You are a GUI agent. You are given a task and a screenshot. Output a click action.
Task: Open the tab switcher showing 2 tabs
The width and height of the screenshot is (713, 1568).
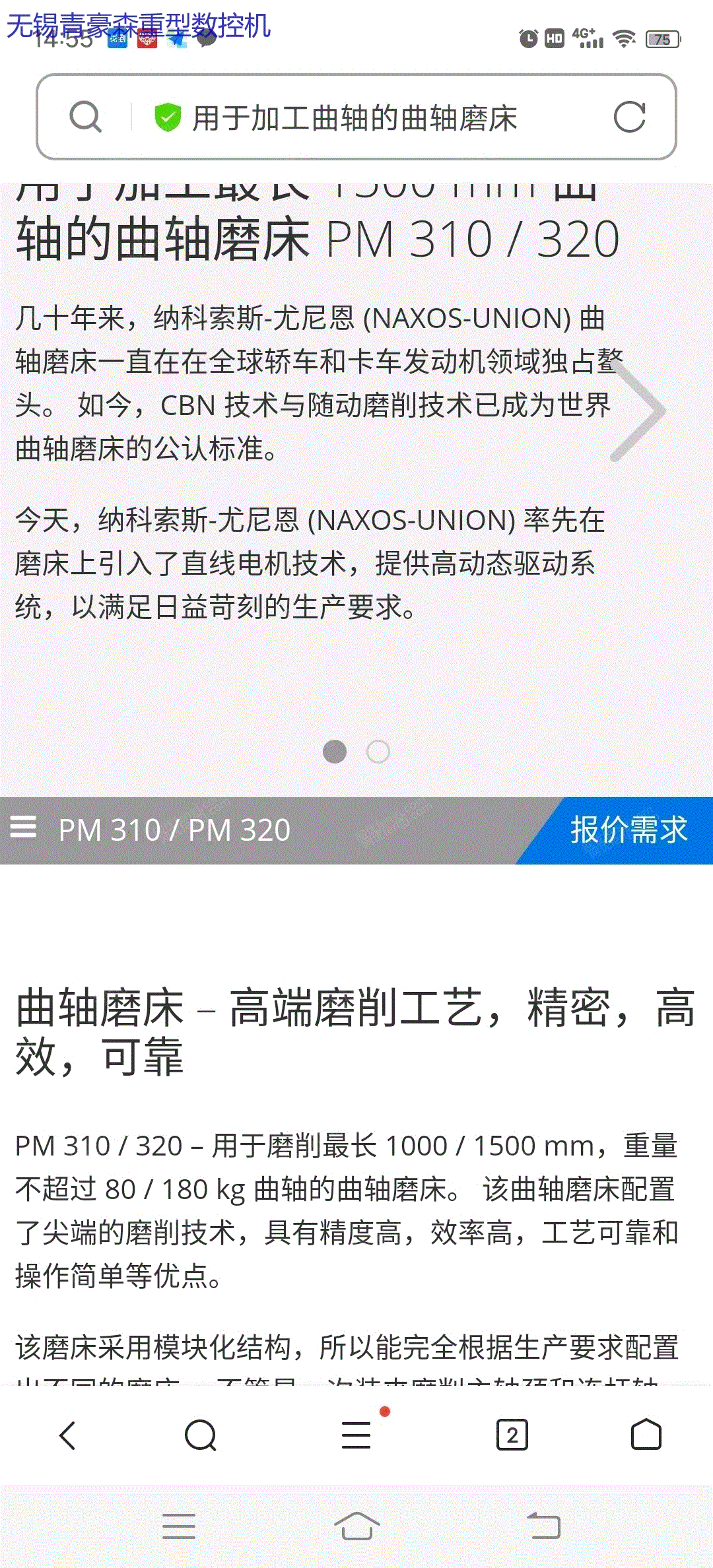(x=512, y=1435)
